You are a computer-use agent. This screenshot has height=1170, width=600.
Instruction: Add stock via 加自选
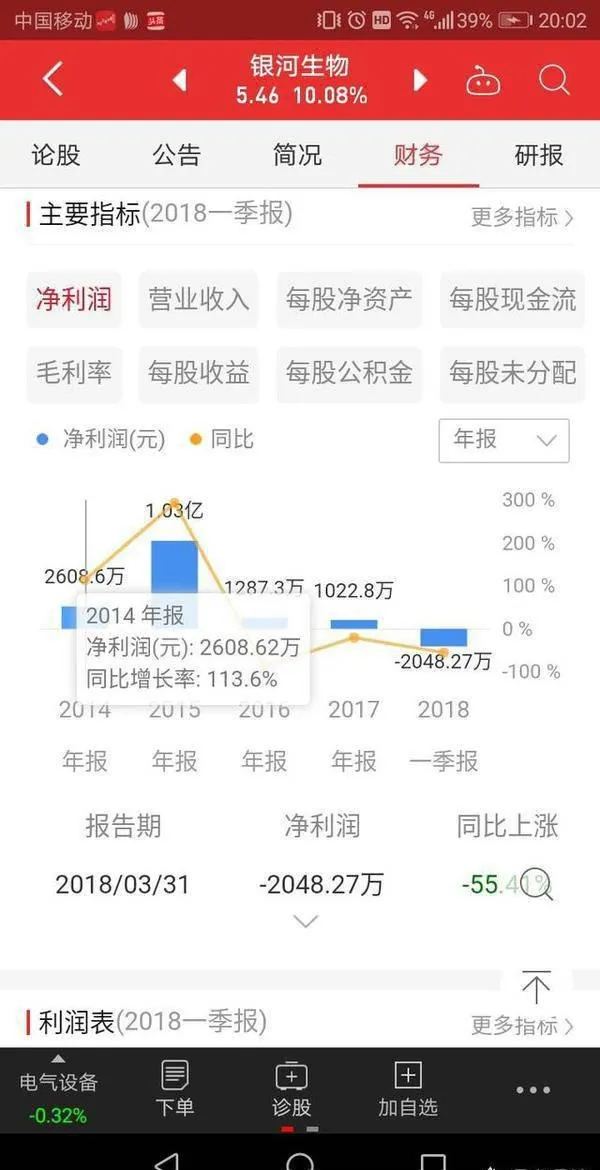coord(407,1090)
